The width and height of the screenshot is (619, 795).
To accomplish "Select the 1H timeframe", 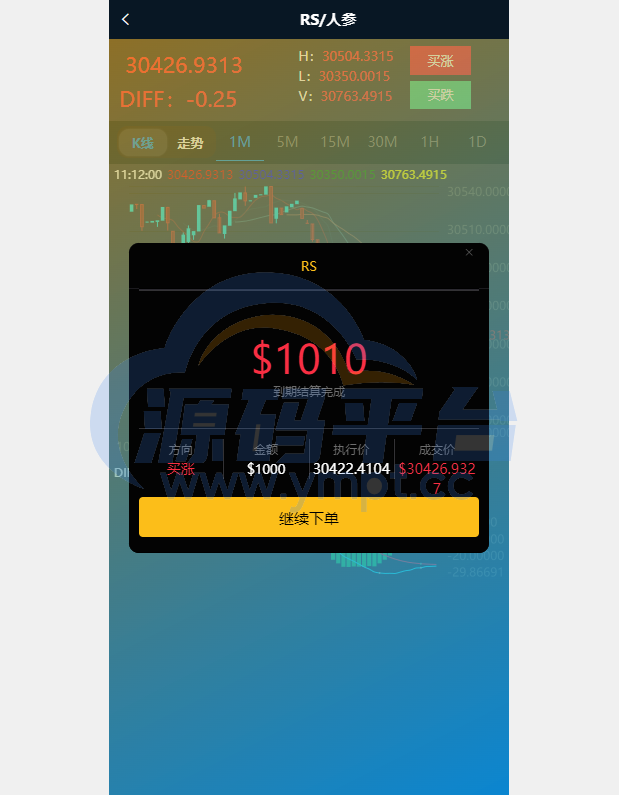I will coord(430,142).
